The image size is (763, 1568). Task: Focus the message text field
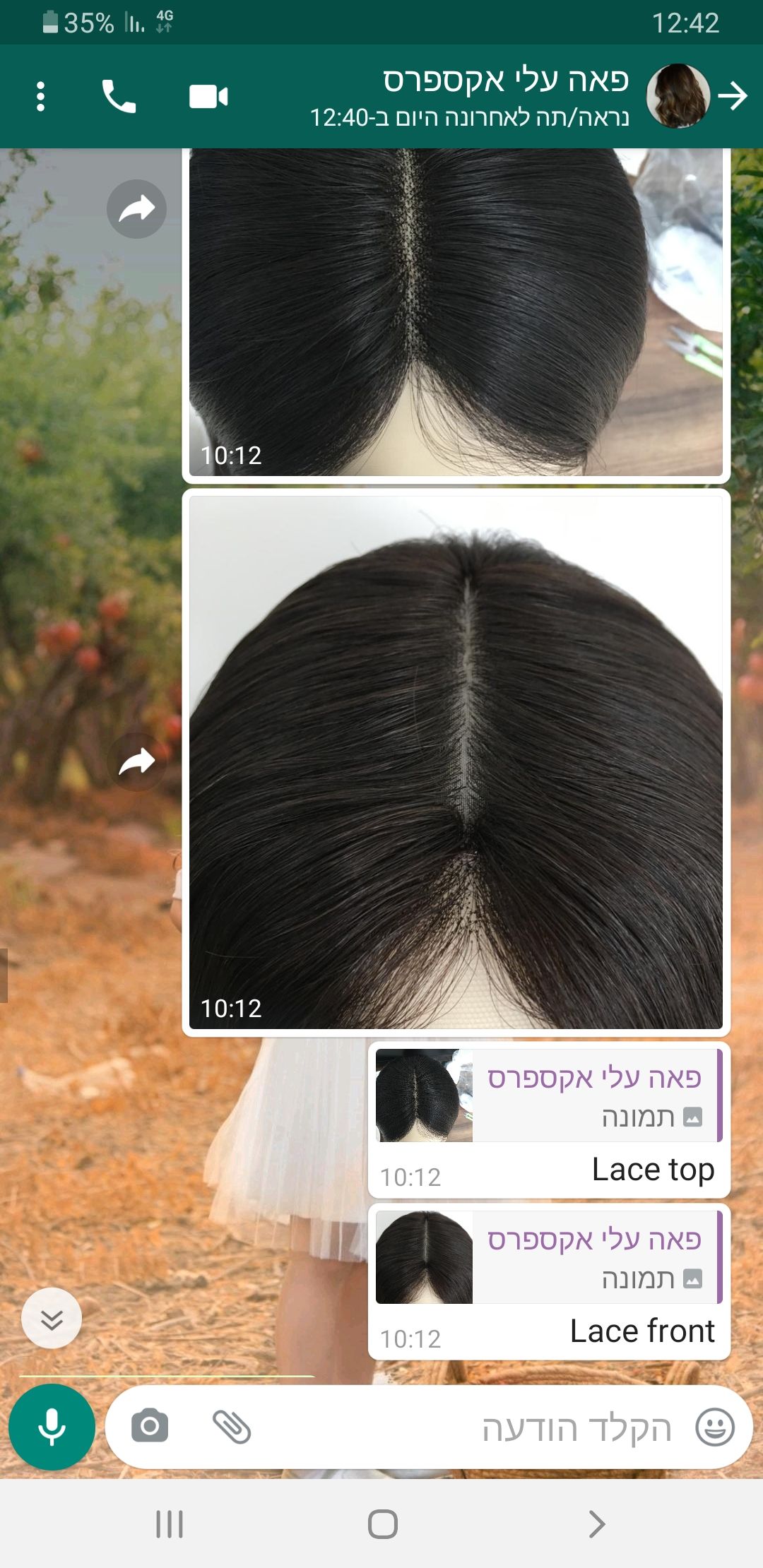(x=466, y=1427)
